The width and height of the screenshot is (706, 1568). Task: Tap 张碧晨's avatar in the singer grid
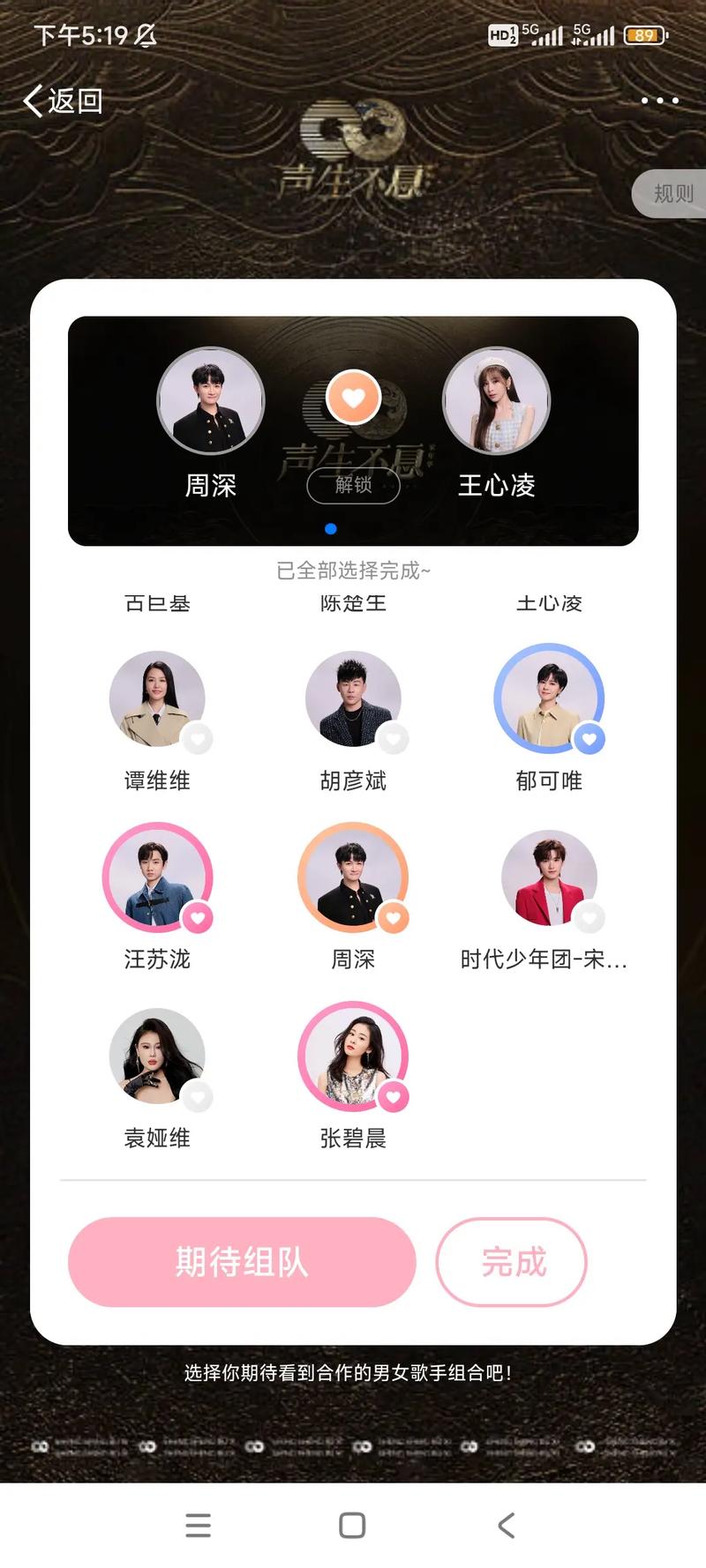pyautogui.click(x=354, y=1056)
